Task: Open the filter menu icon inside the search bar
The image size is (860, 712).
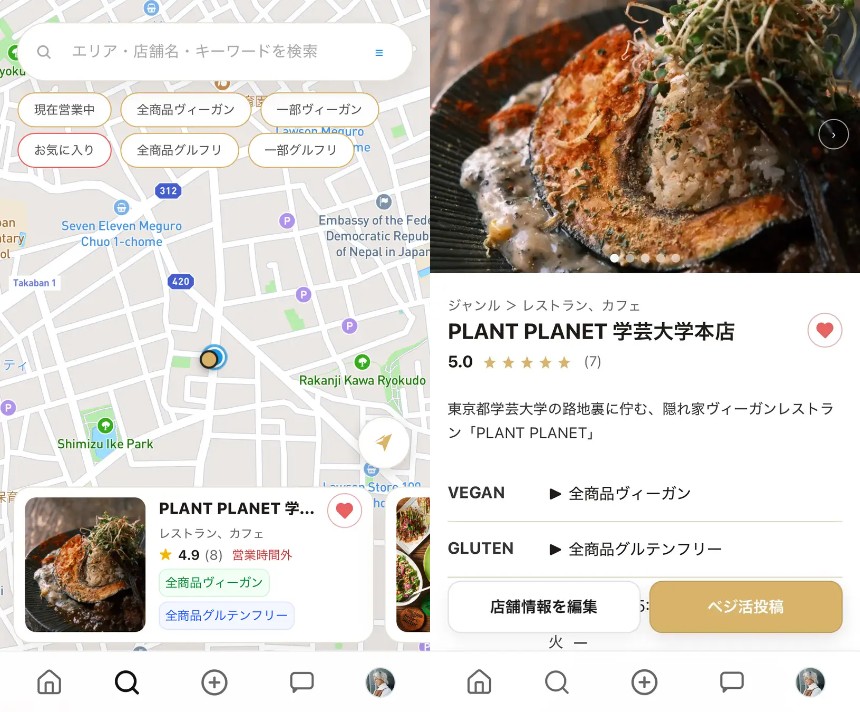Action: 379,52
